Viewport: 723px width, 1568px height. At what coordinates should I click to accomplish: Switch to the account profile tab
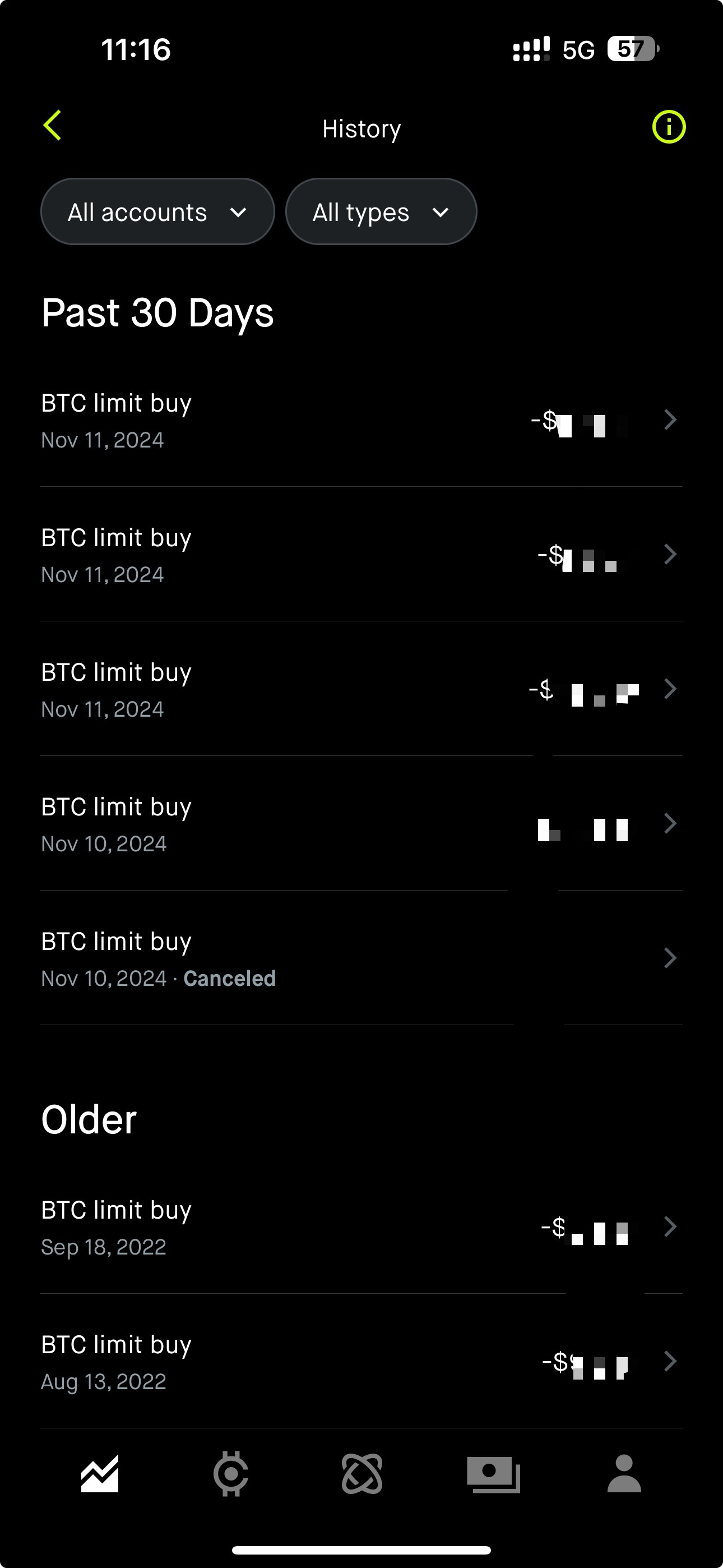click(624, 1474)
